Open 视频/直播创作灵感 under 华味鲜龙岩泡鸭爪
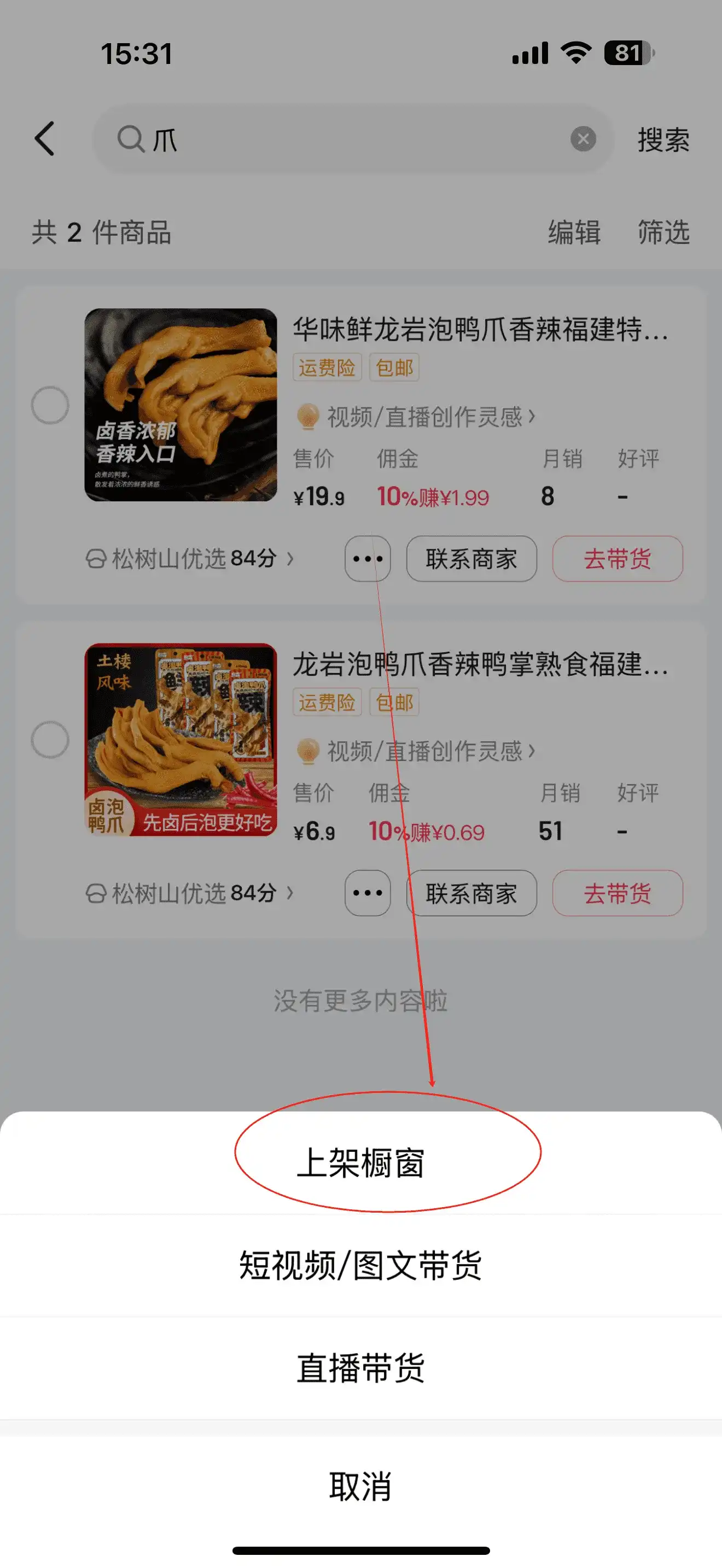Screen dimensions: 722x1568 pos(426,417)
